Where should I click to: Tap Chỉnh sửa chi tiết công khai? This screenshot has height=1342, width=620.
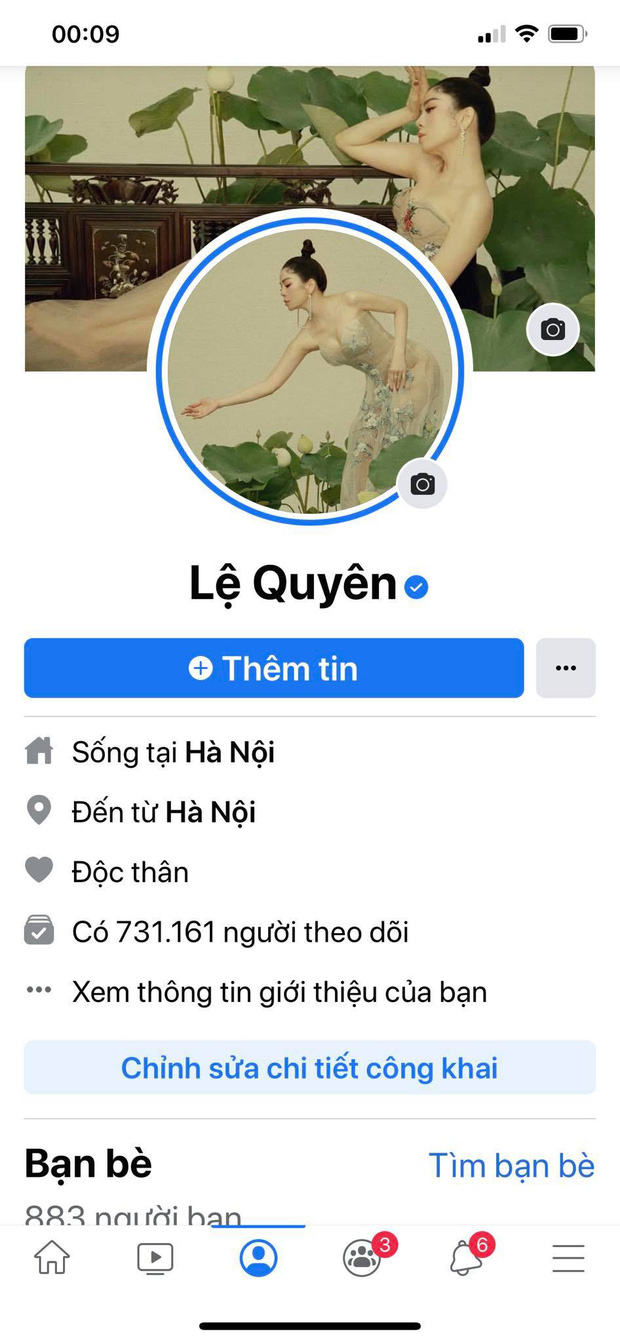(310, 1068)
